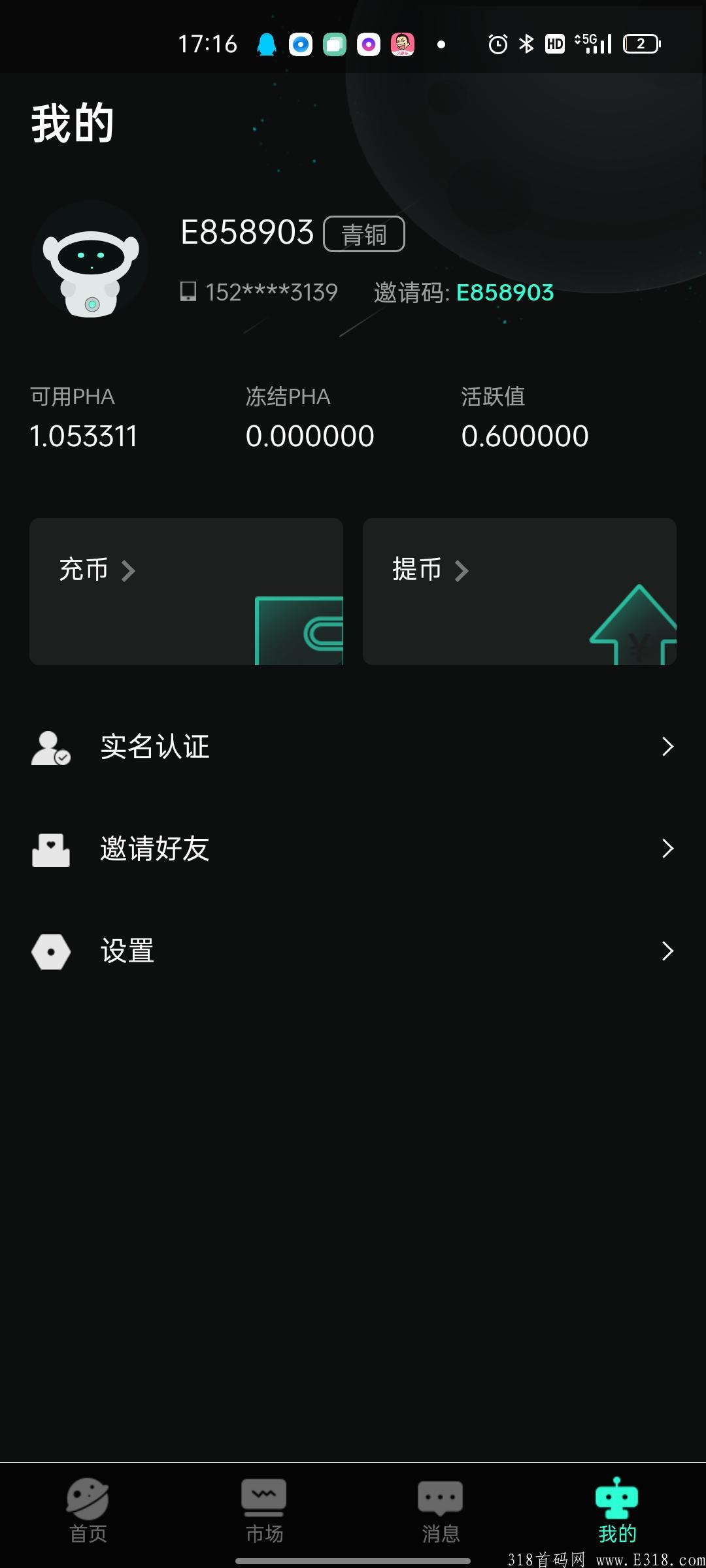Tap the invite code E858903
This screenshot has height=1568, width=706.
[505, 293]
